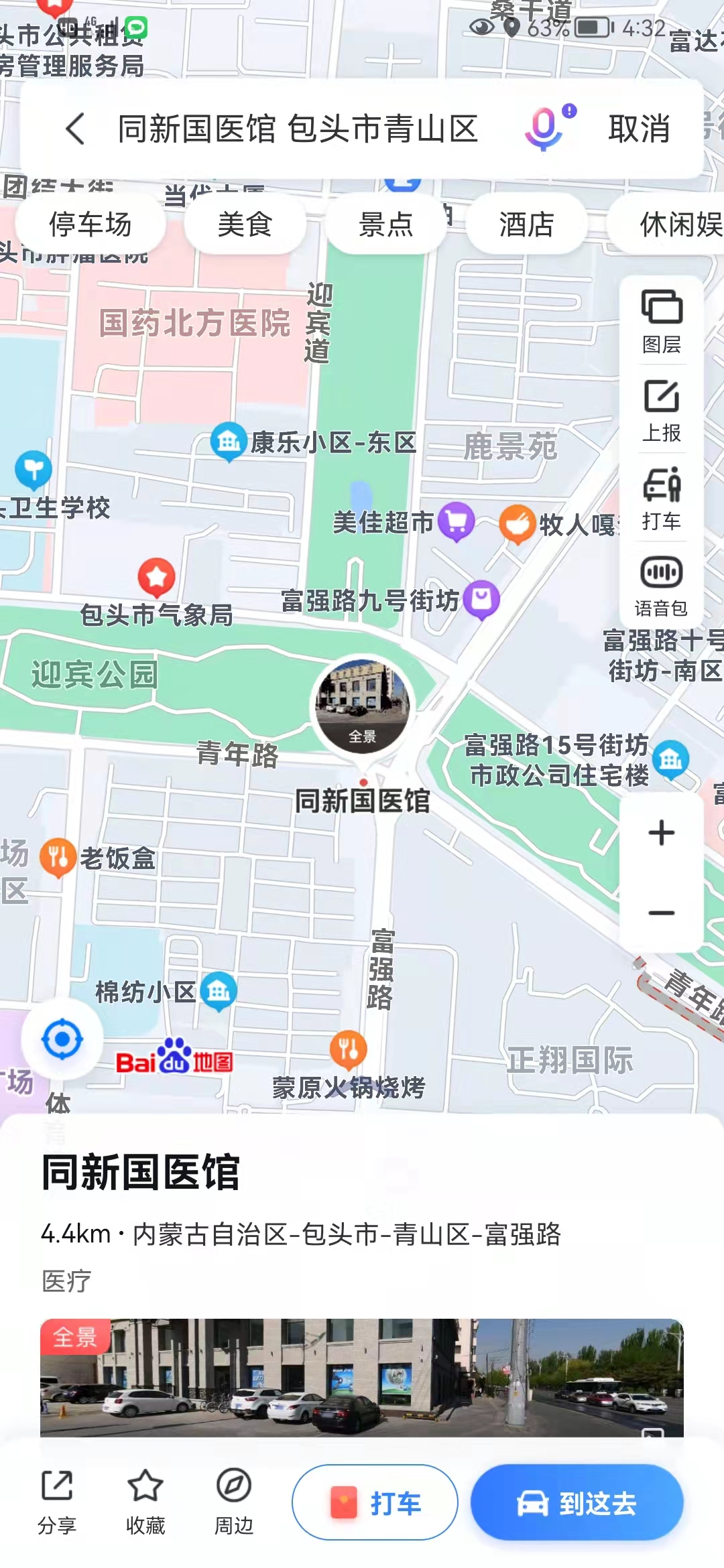
Task: Go back using the back arrow
Action: click(x=76, y=129)
